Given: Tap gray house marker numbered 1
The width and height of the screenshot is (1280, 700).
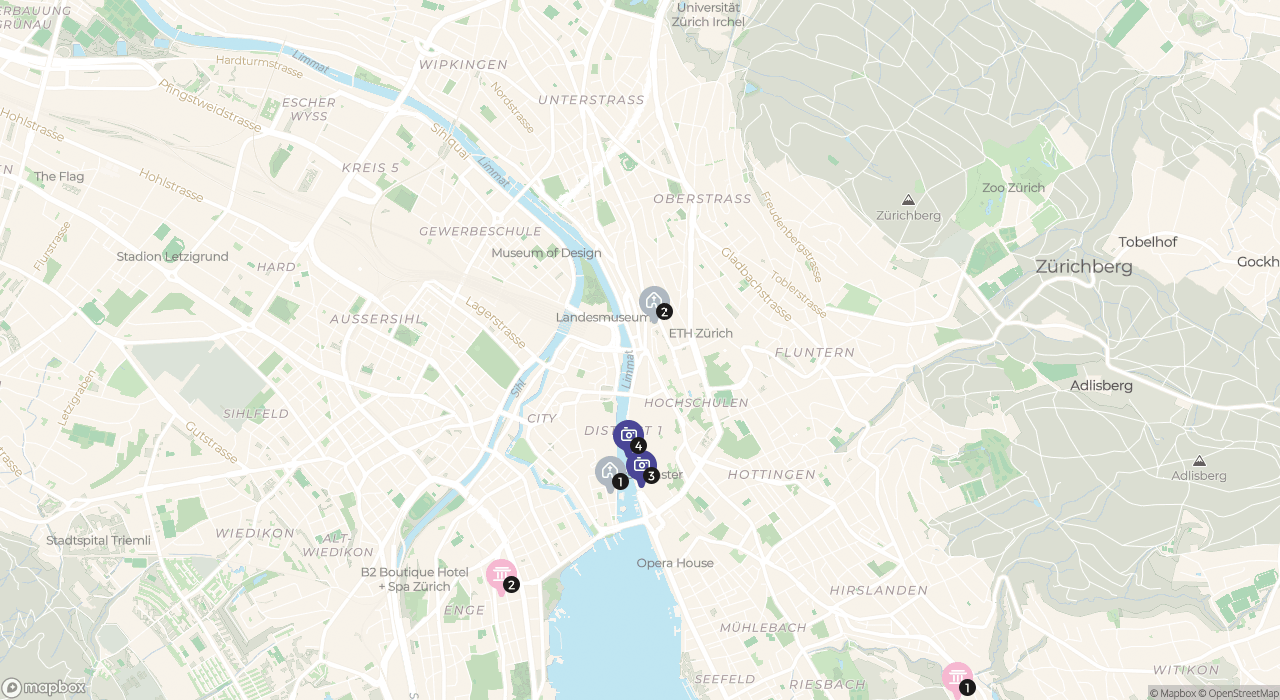Looking at the screenshot, I should [609, 471].
